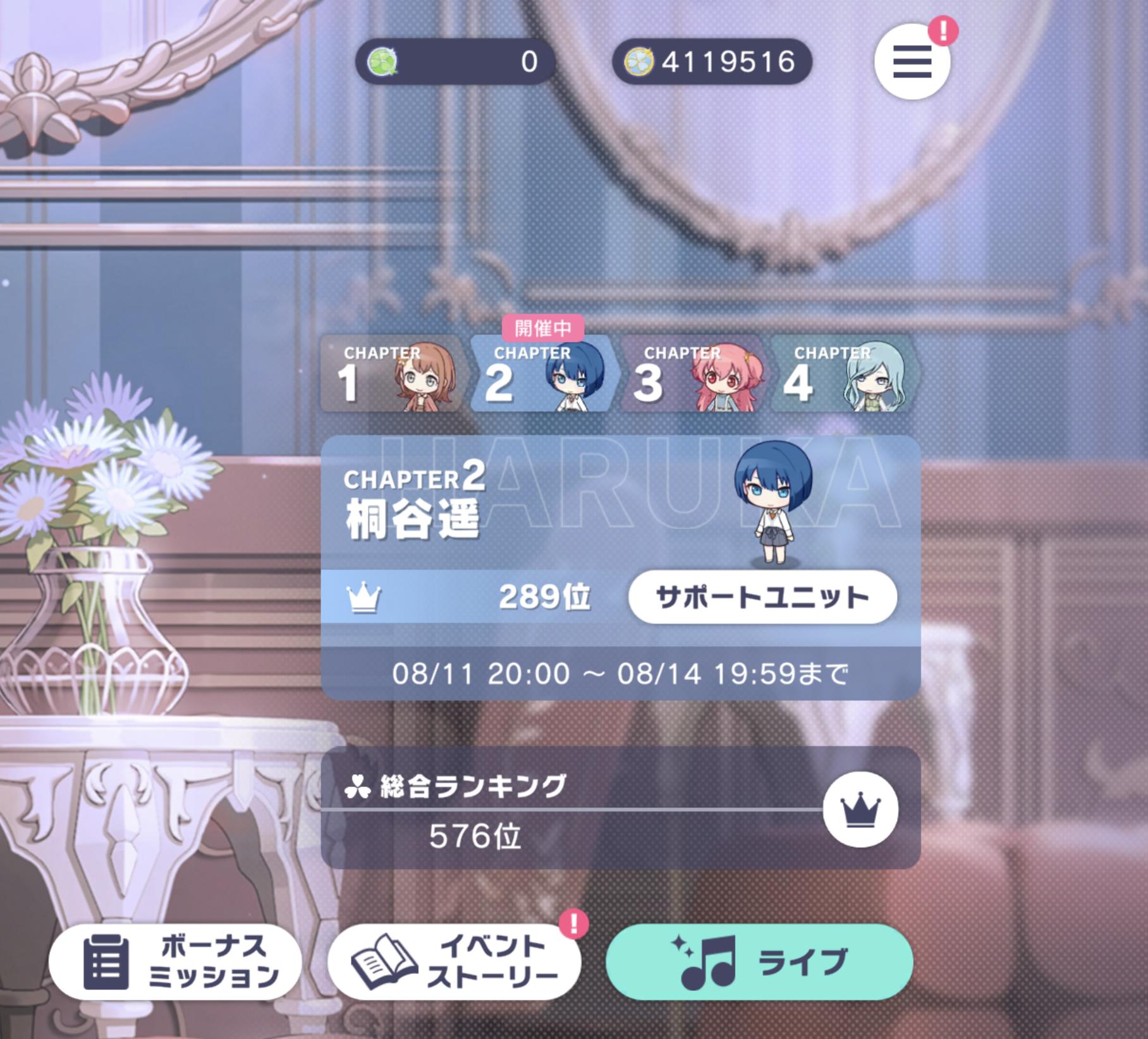Screen dimensions: 1148x1039
Task: Start a ライブ
Action: click(759, 961)
